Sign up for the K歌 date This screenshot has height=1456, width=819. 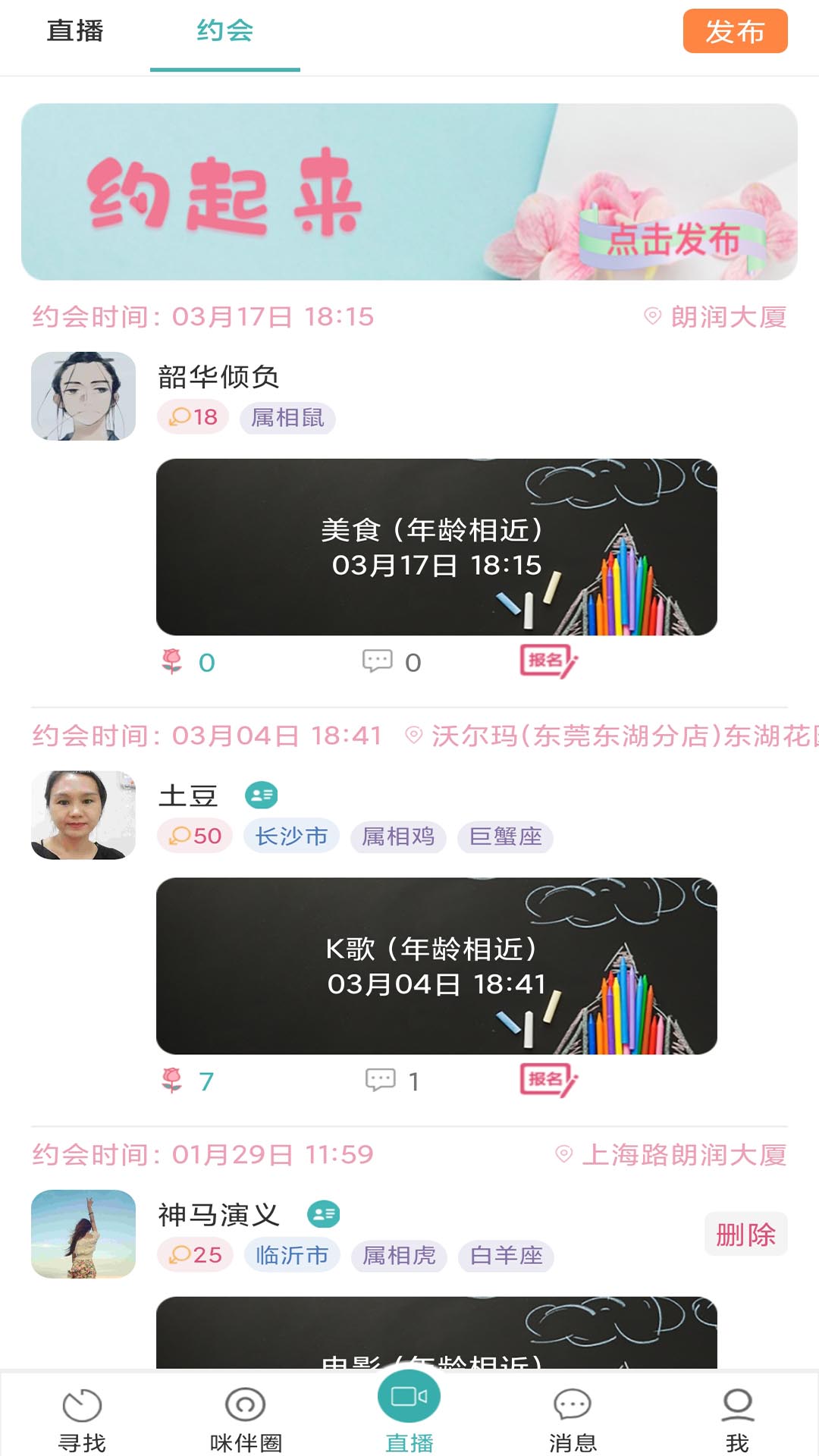pyautogui.click(x=548, y=1080)
